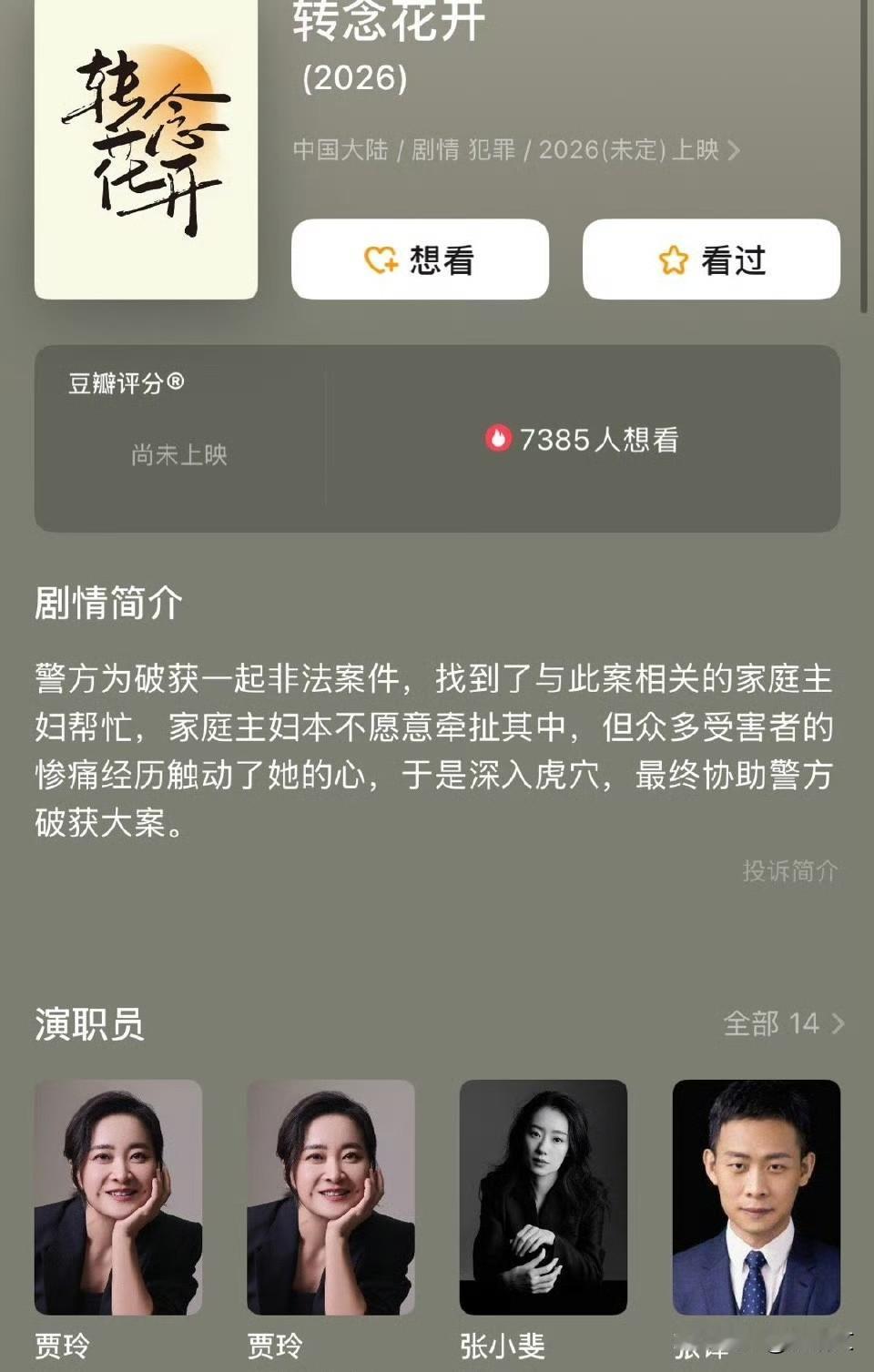The width and height of the screenshot is (874, 1372).
Task: Click the 豆瓣评分 score area
Action: (x=123, y=382)
